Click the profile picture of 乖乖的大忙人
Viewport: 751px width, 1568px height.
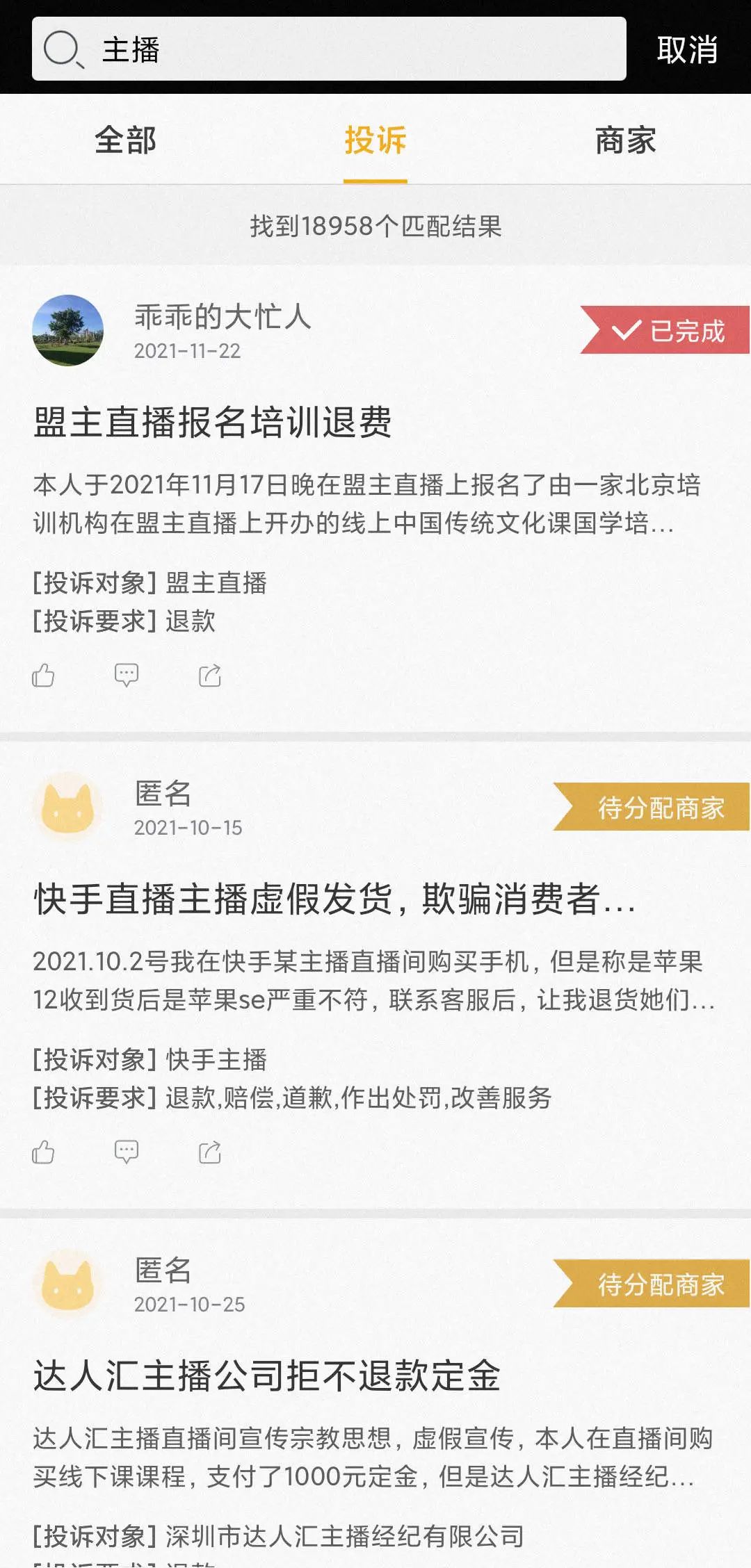point(69,331)
